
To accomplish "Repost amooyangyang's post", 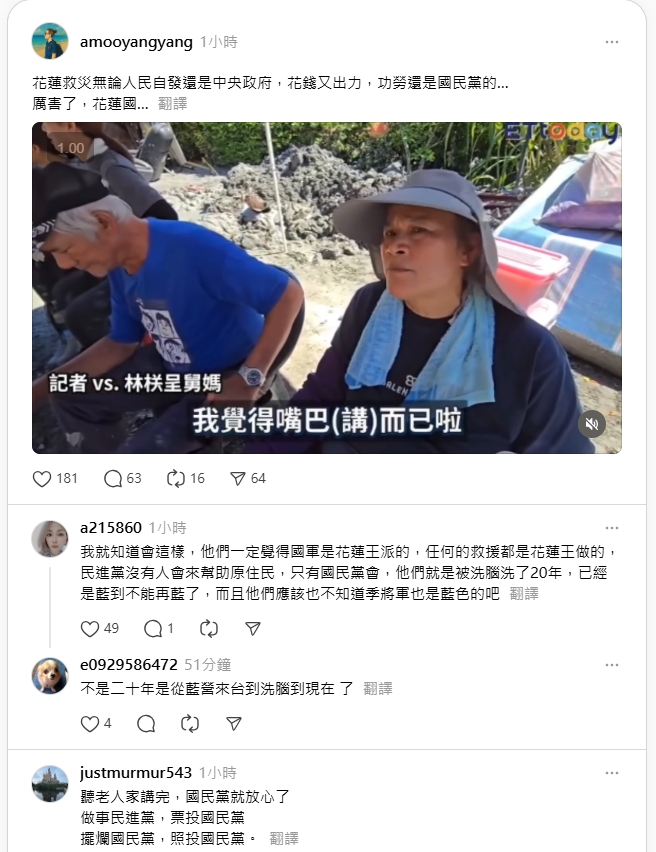I will [x=176, y=479].
